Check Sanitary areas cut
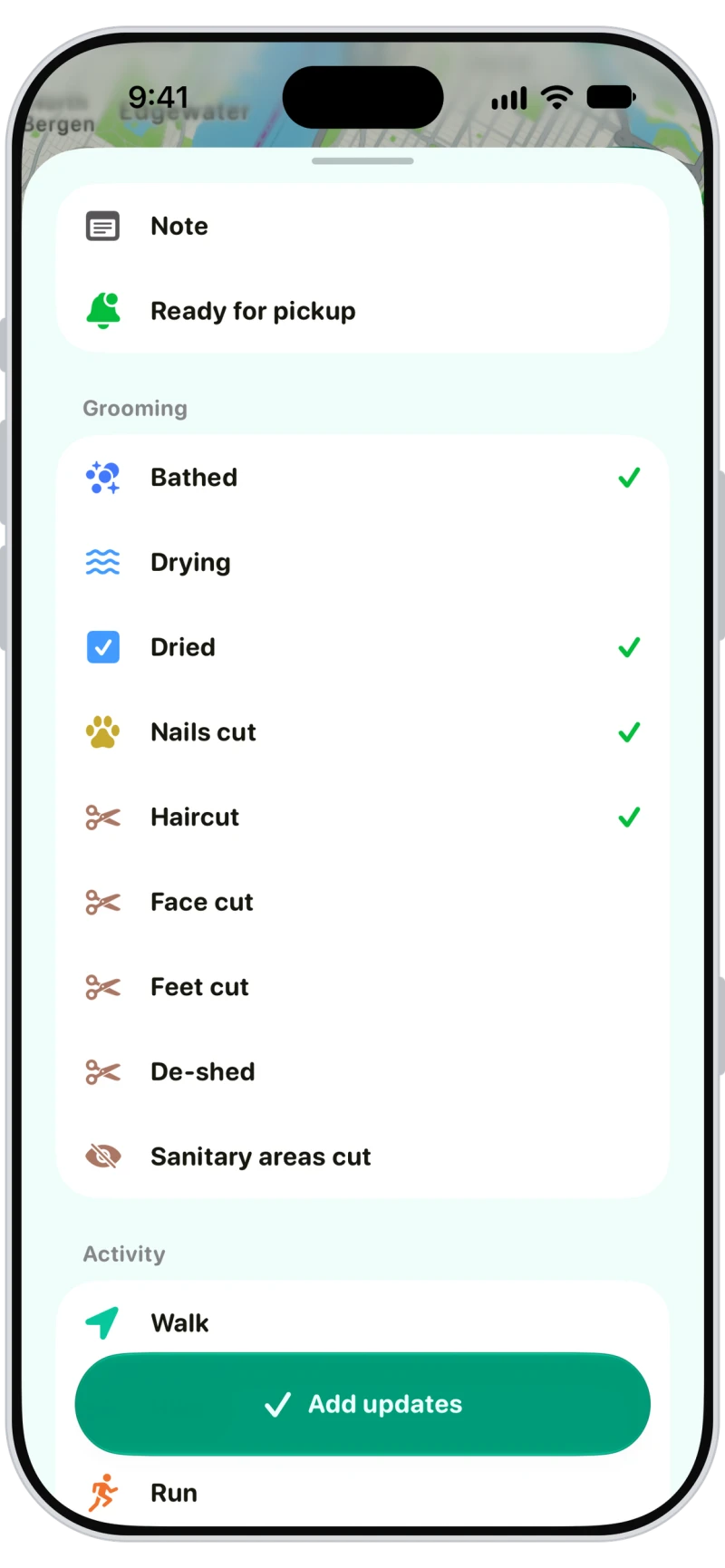 362,1157
